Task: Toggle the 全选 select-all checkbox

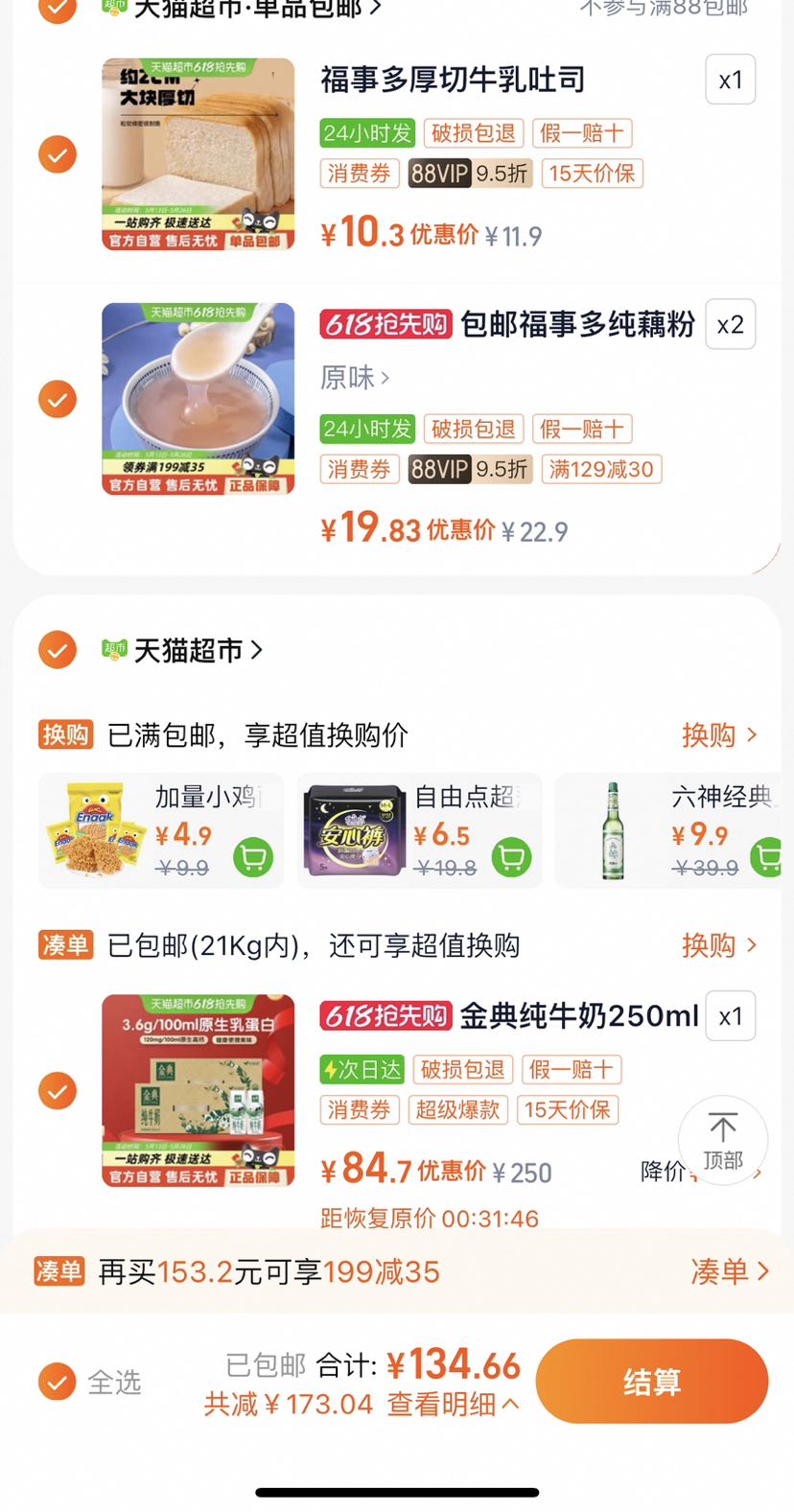Action: [58, 1382]
